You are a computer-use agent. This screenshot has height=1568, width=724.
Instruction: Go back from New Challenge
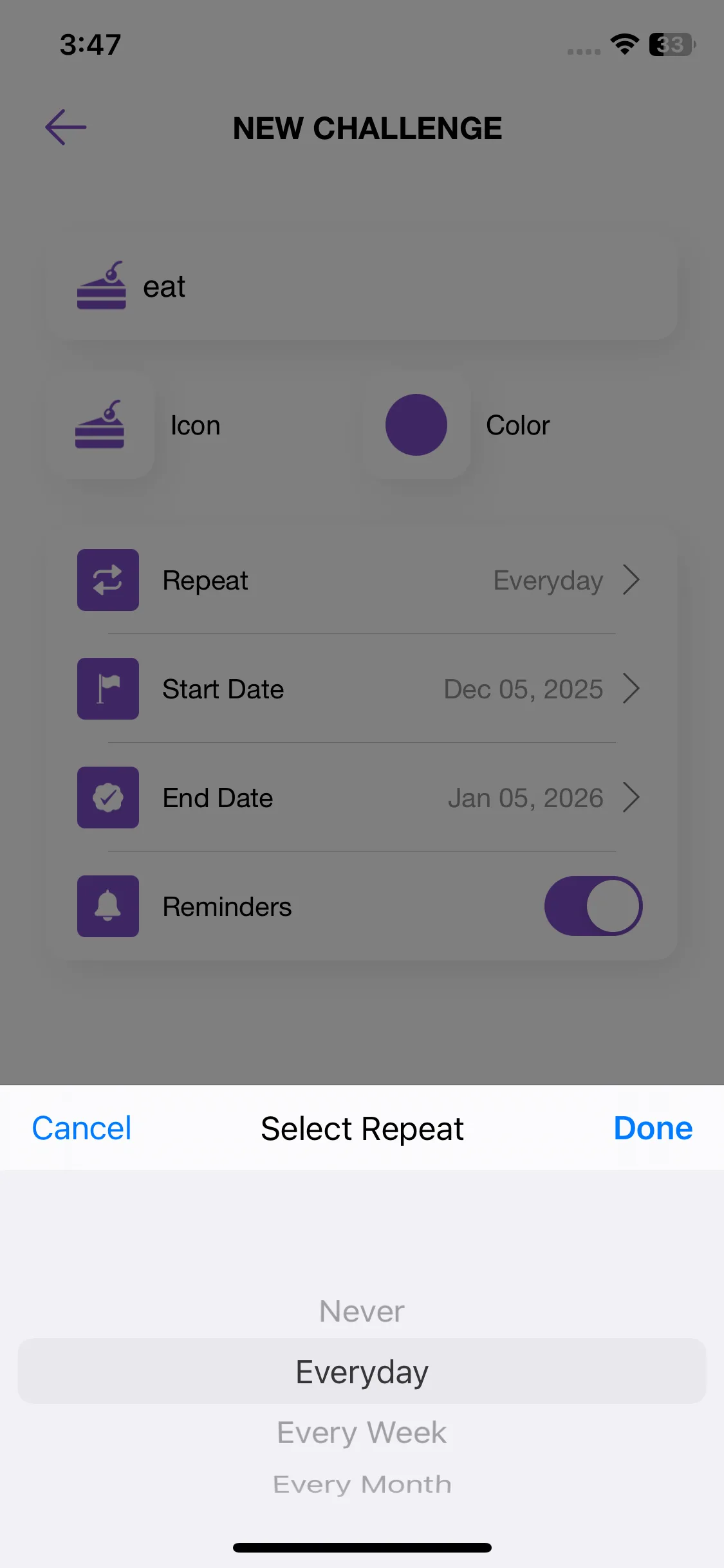66,127
